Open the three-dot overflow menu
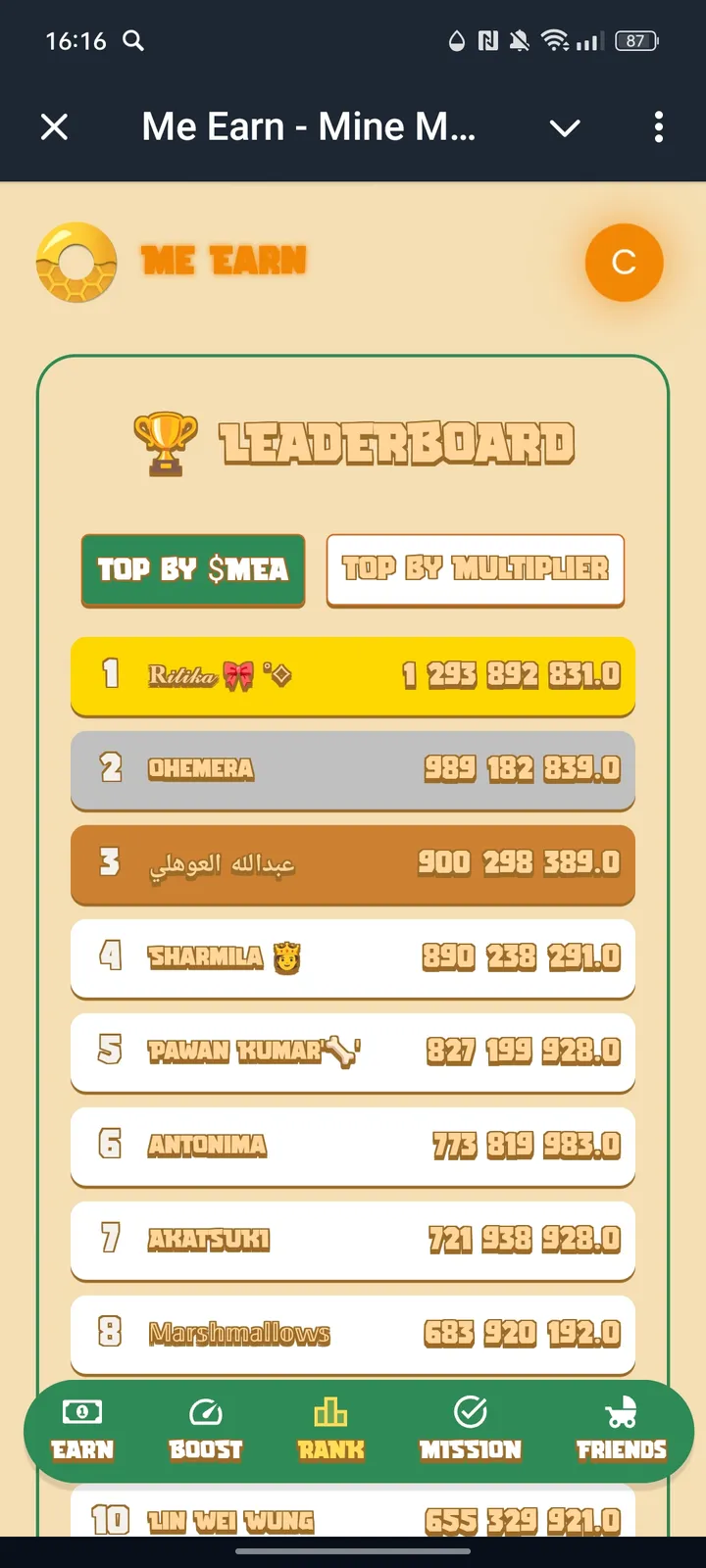The height and width of the screenshot is (1568, 706). [x=658, y=127]
